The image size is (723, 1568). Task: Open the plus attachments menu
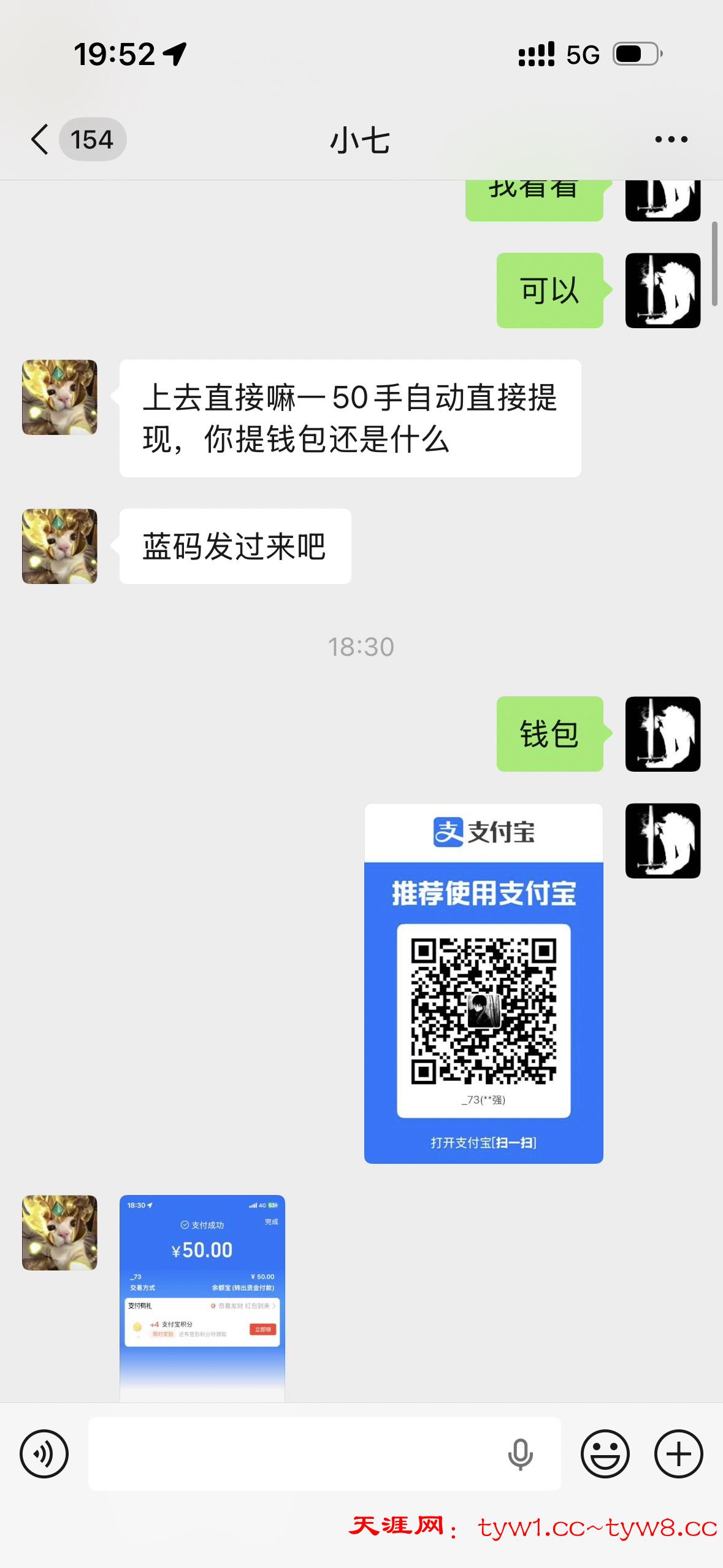pos(678,1453)
